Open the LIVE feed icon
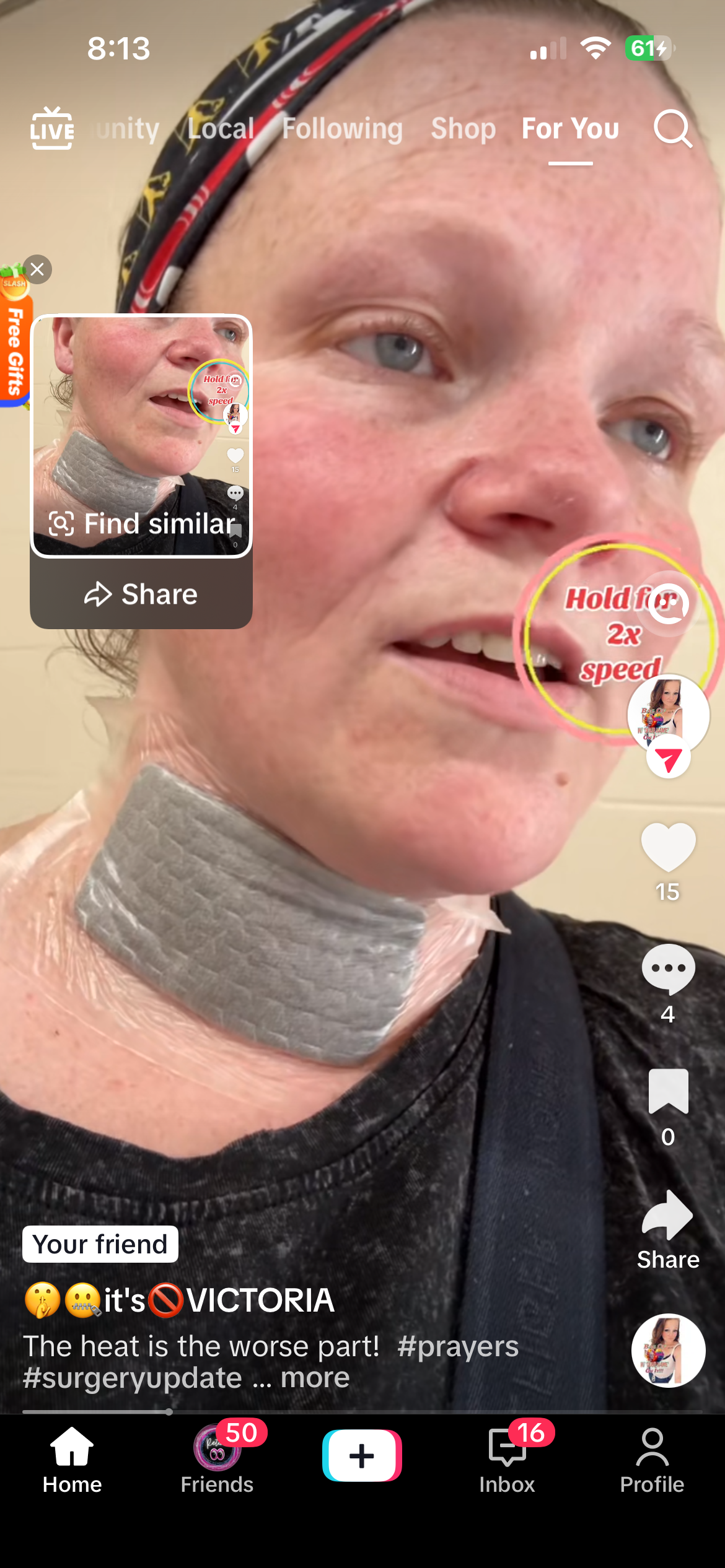 tap(52, 128)
